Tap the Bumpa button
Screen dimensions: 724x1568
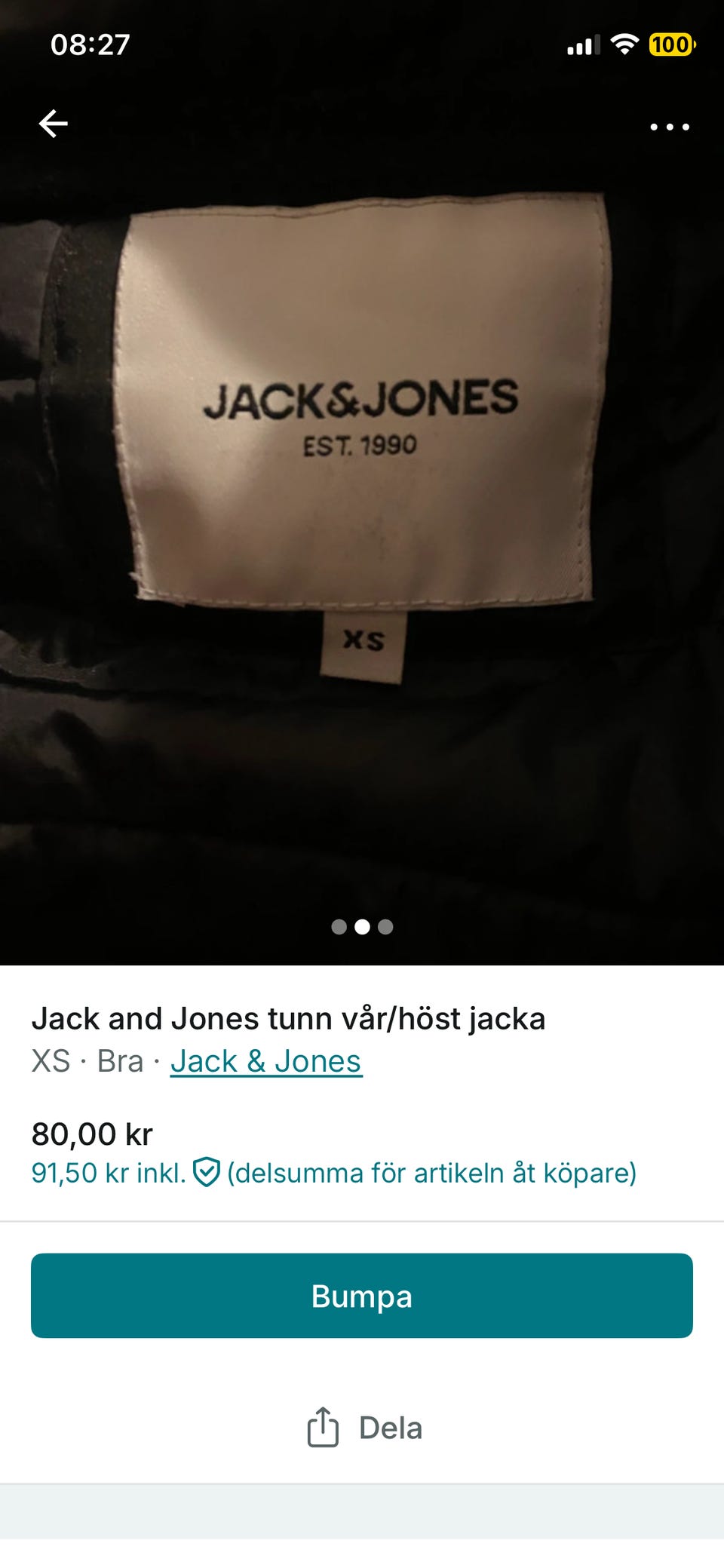(x=362, y=1296)
